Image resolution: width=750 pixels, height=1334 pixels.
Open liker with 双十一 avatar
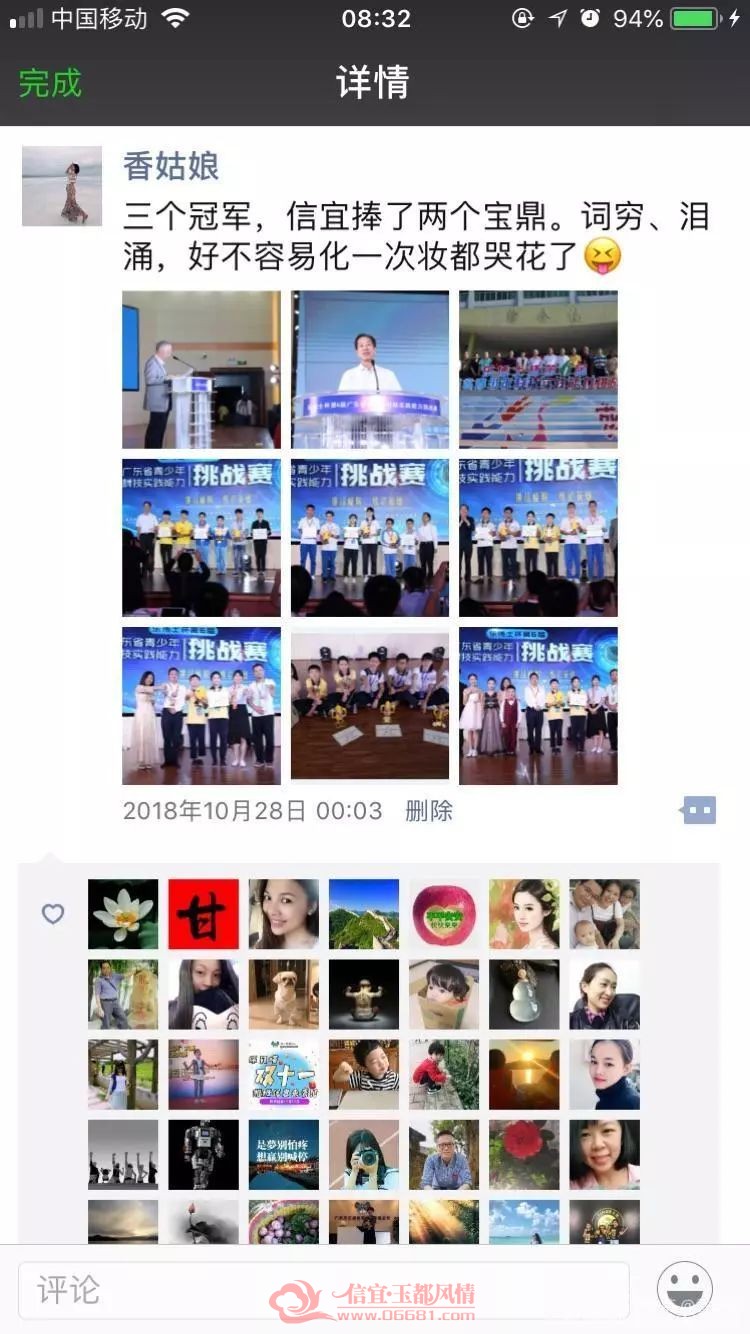click(284, 1074)
